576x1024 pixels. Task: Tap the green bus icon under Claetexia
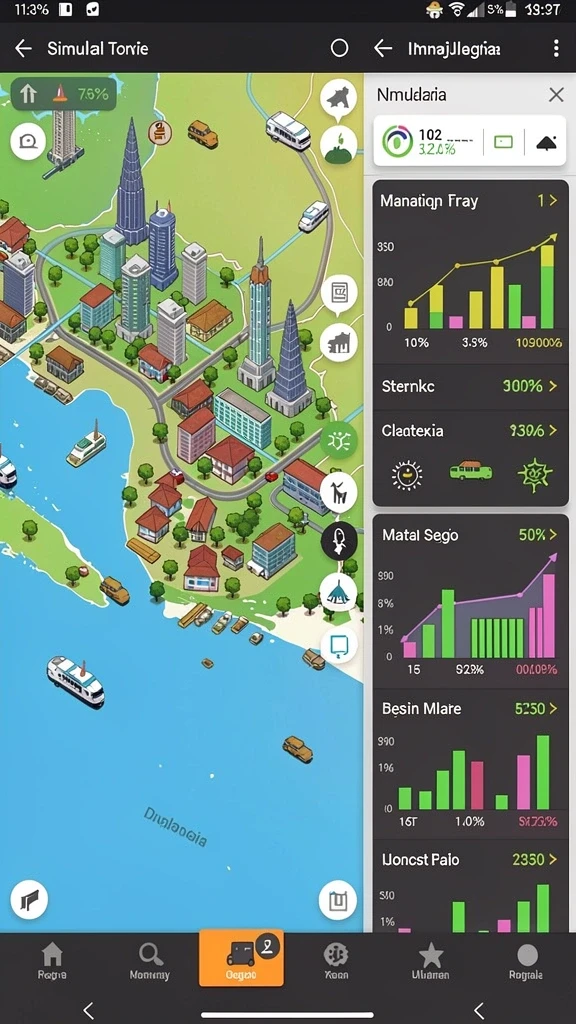coord(471,471)
